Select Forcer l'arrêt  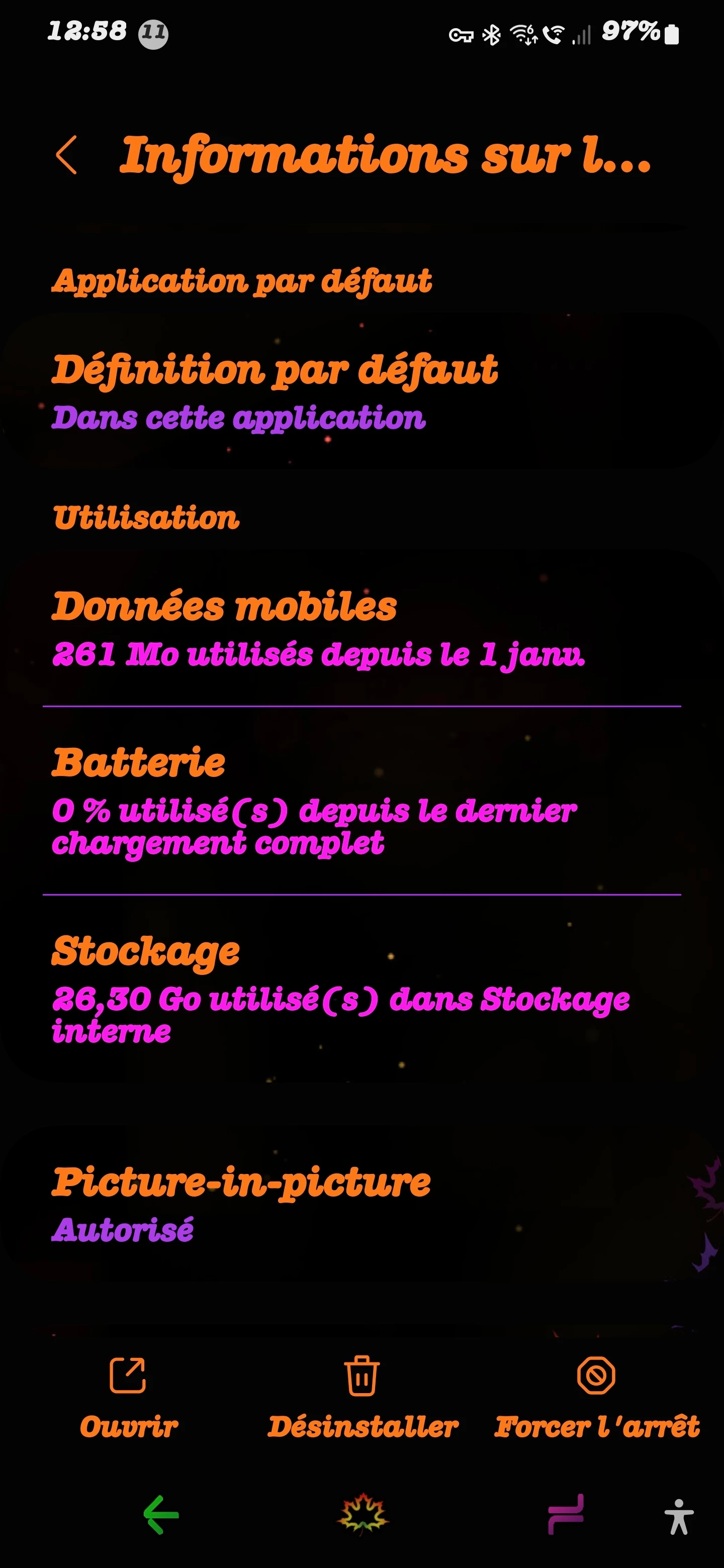point(596,1398)
